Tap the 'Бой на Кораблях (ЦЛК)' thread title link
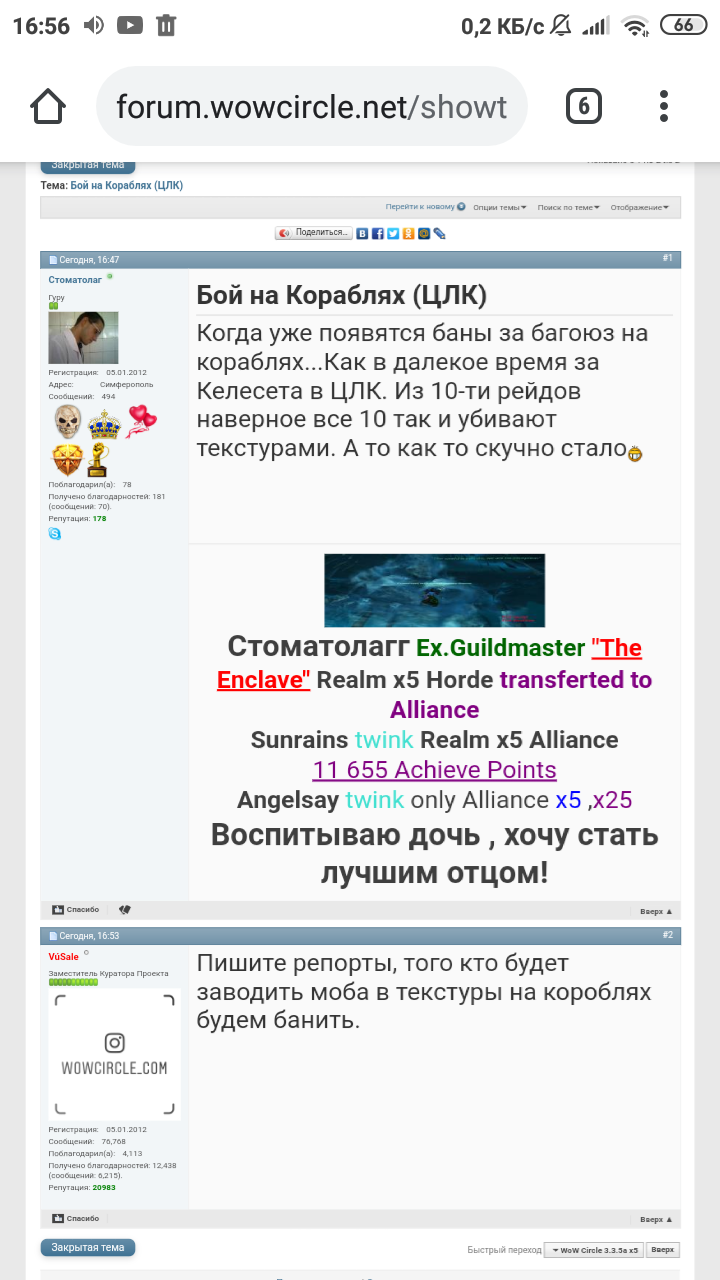The height and width of the screenshot is (1280, 720). point(126,186)
